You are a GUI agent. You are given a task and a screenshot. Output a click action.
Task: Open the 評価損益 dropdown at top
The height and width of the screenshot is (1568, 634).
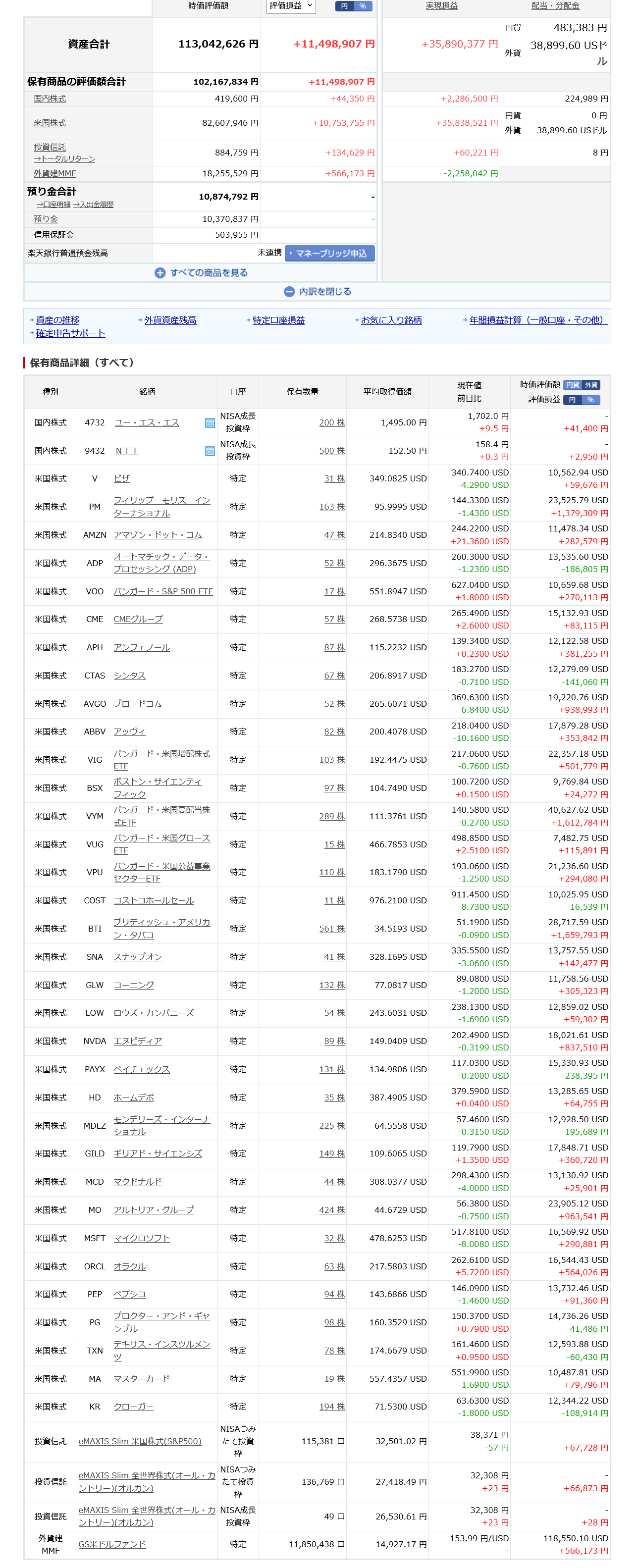click(x=291, y=6)
